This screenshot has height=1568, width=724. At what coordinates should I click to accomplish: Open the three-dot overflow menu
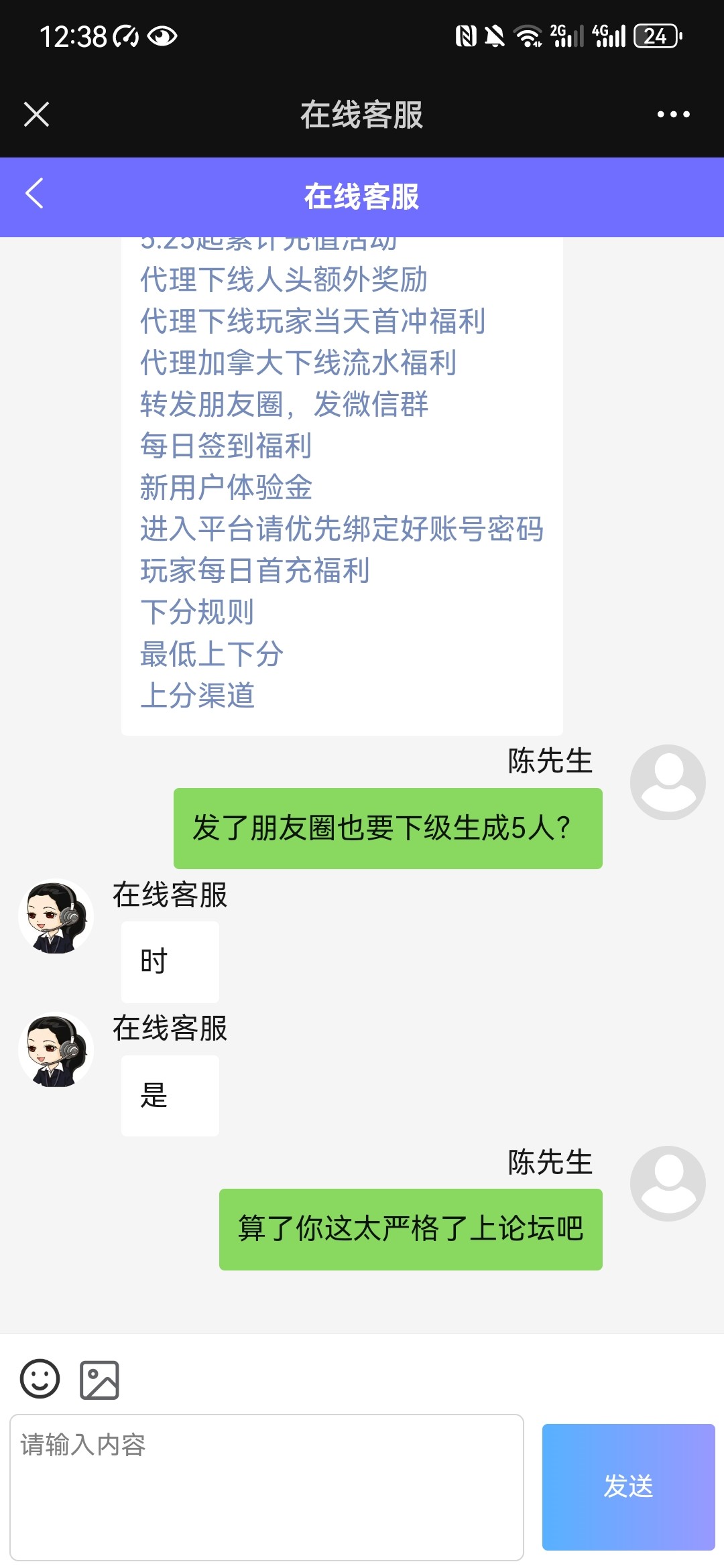[673, 115]
